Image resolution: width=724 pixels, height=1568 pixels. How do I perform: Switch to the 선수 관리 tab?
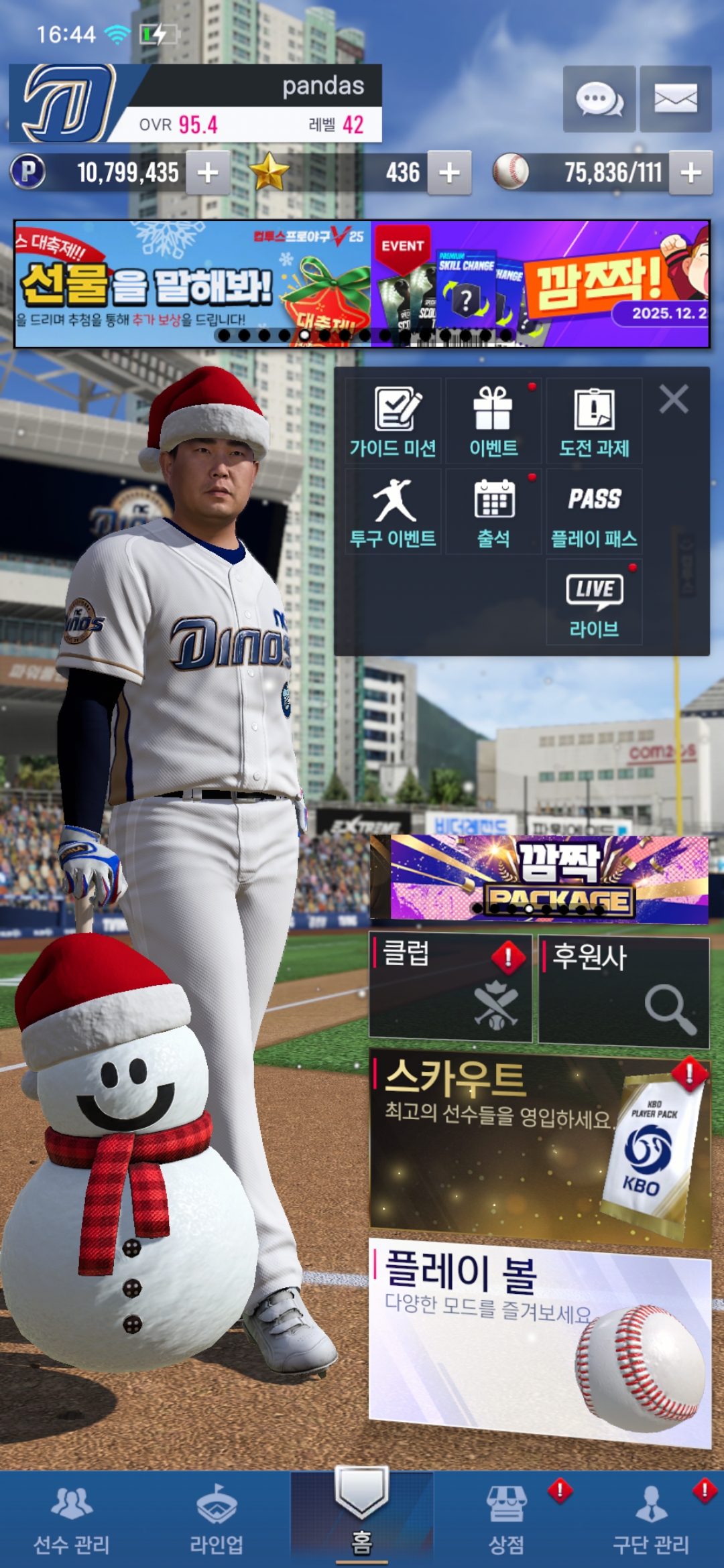coord(72,1520)
